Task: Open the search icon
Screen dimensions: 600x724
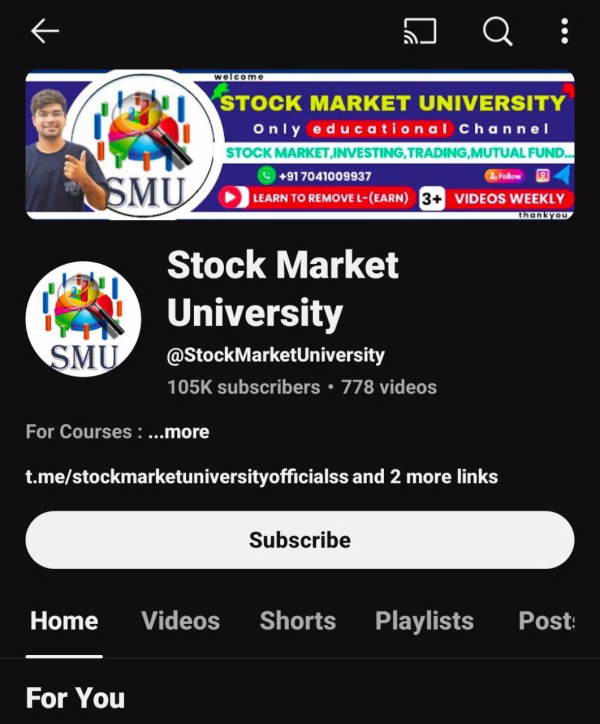Action: [497, 32]
